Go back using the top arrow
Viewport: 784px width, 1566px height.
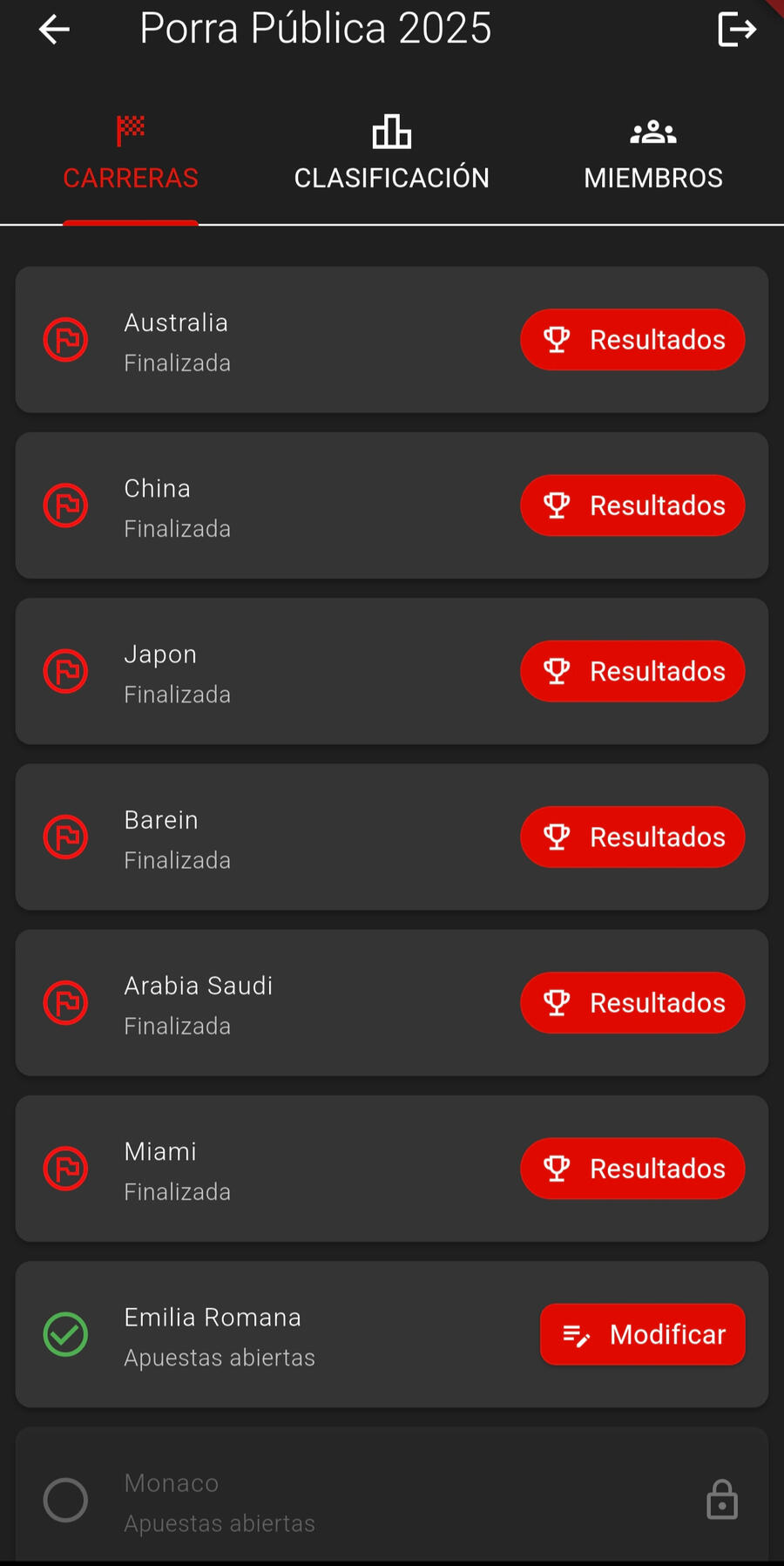click(x=54, y=30)
